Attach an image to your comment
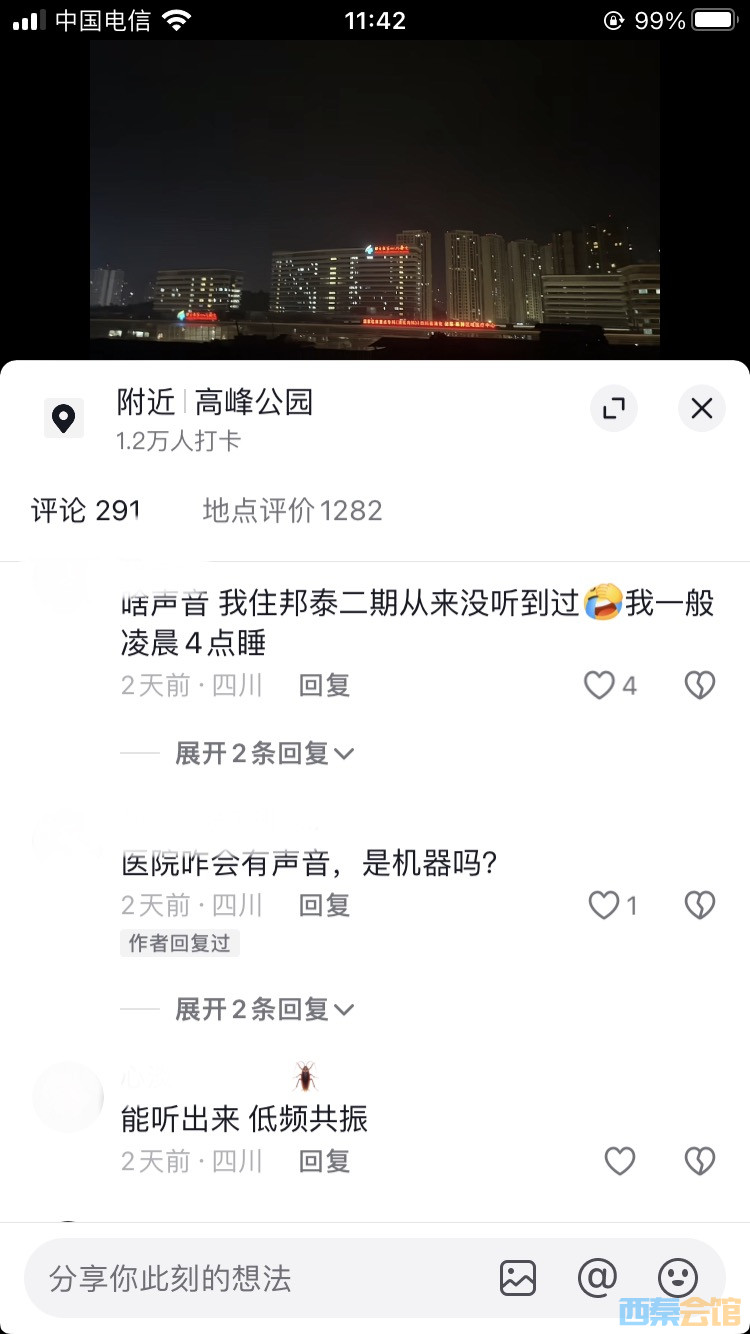The width and height of the screenshot is (750, 1334). click(518, 1278)
